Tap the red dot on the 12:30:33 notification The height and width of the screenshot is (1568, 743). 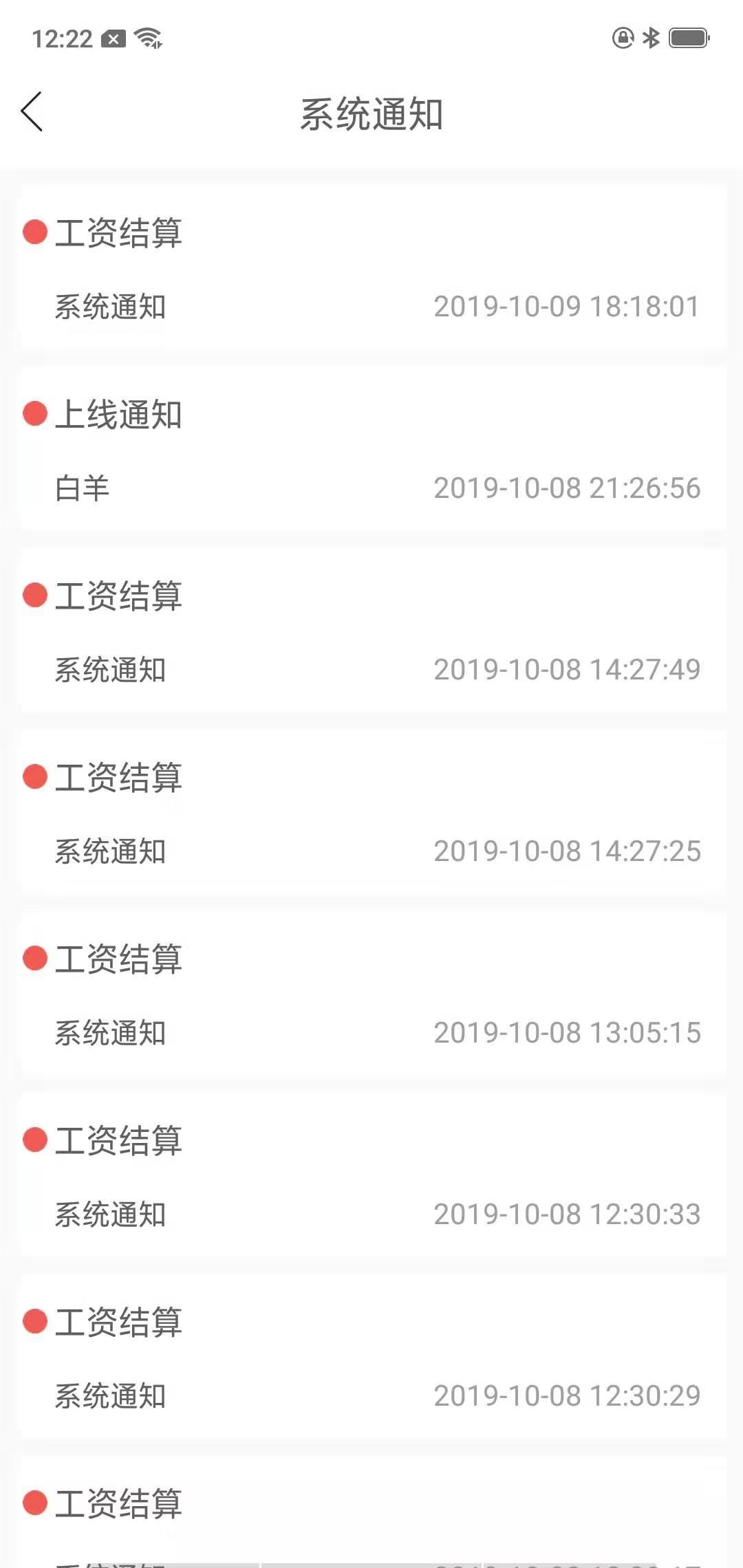coord(34,1142)
